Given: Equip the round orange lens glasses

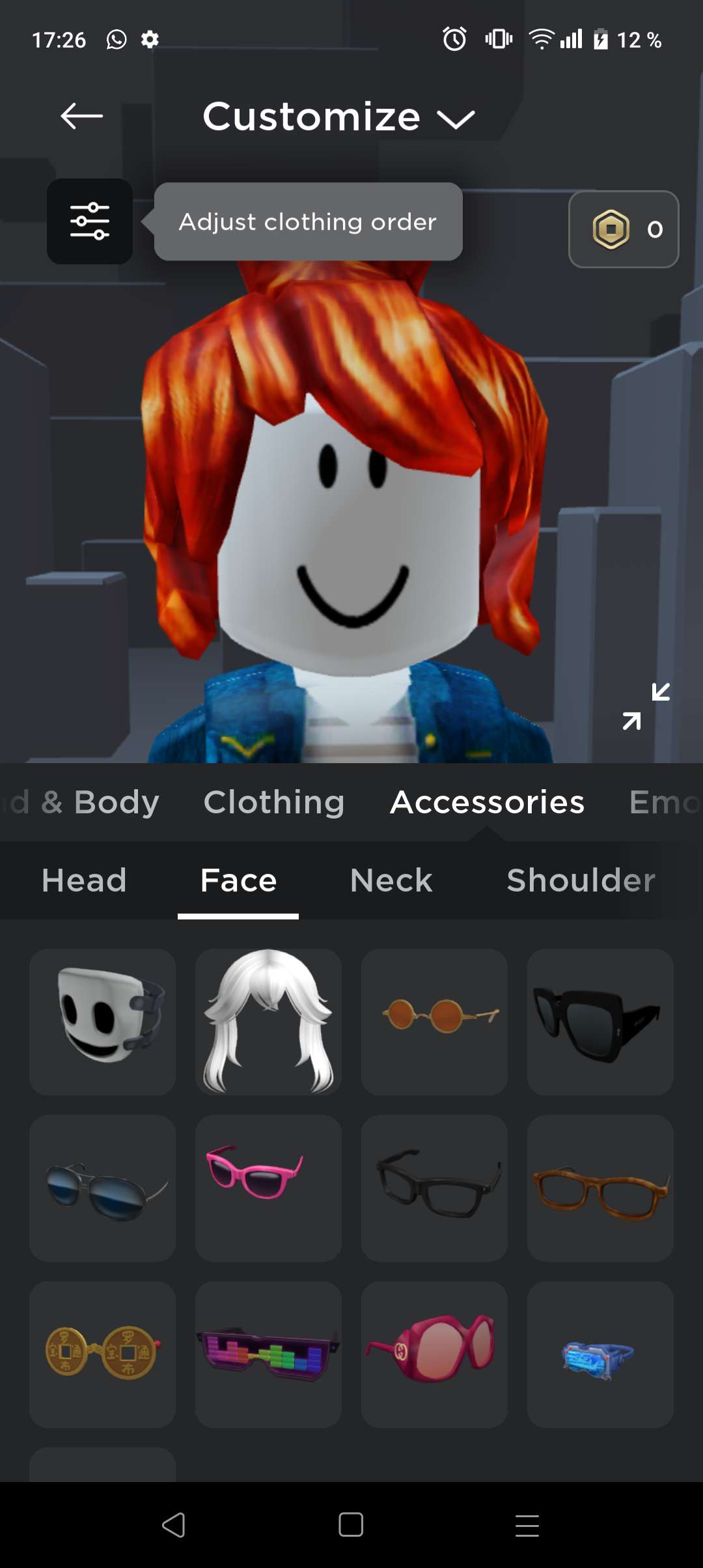Looking at the screenshot, I should [x=434, y=1022].
